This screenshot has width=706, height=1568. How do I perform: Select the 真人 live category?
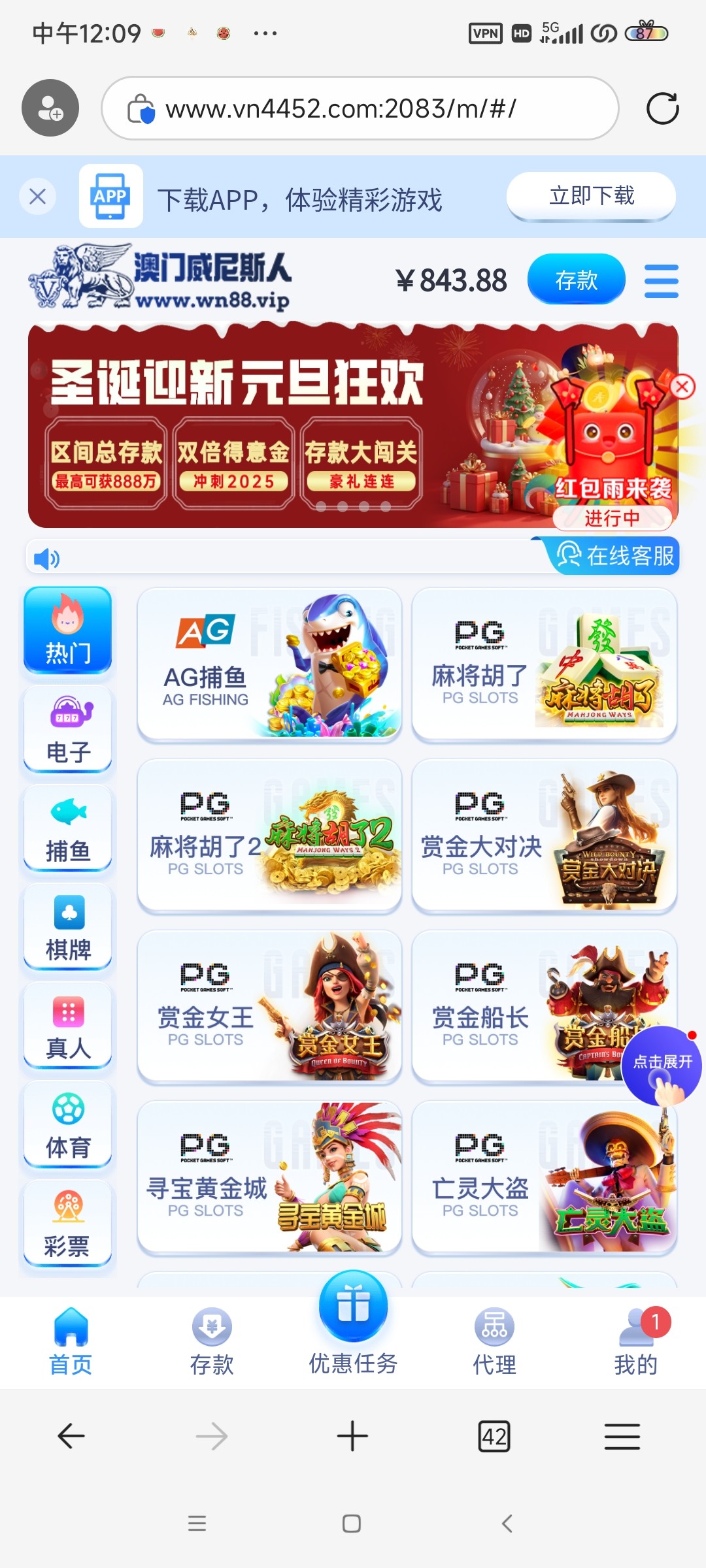click(68, 1026)
